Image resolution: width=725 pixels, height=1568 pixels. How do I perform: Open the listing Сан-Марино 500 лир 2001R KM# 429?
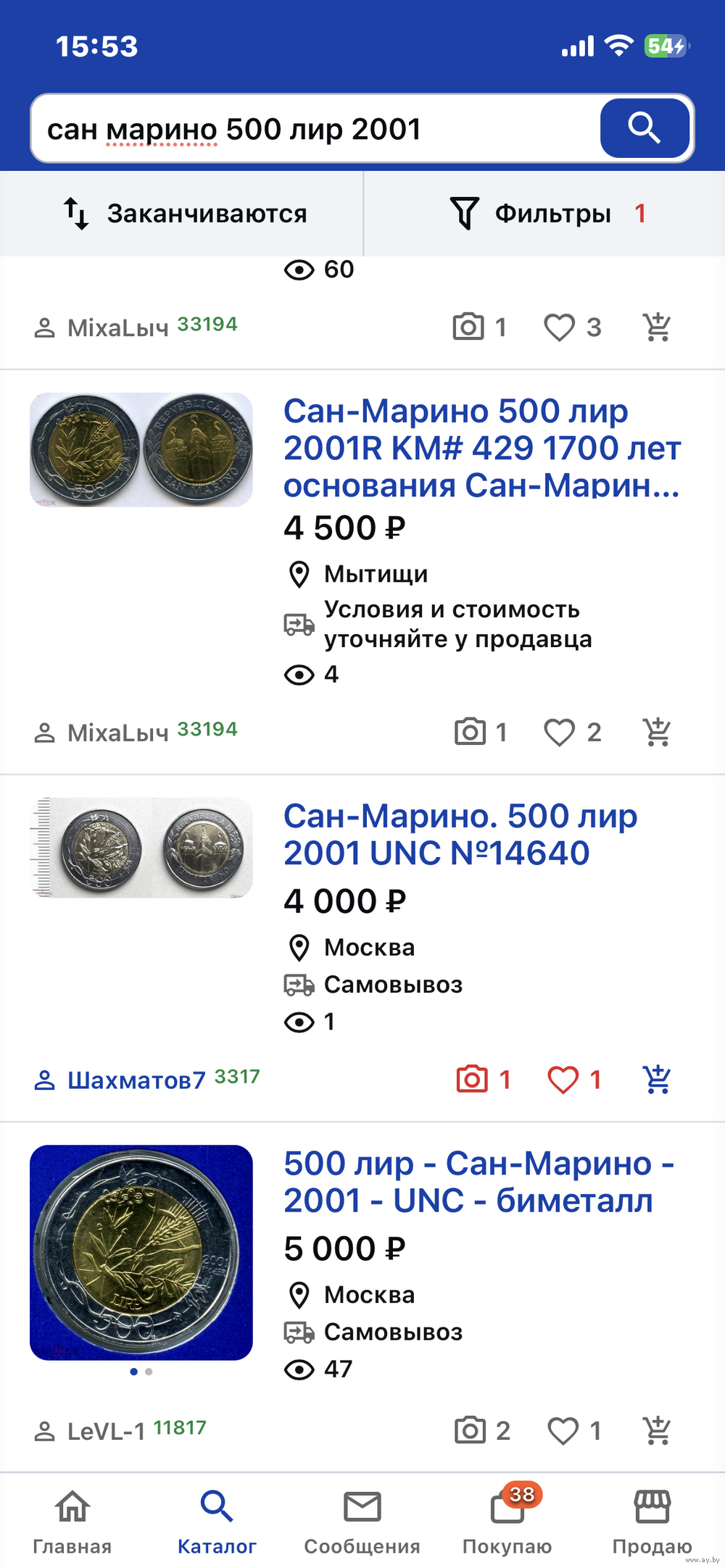pos(481,448)
